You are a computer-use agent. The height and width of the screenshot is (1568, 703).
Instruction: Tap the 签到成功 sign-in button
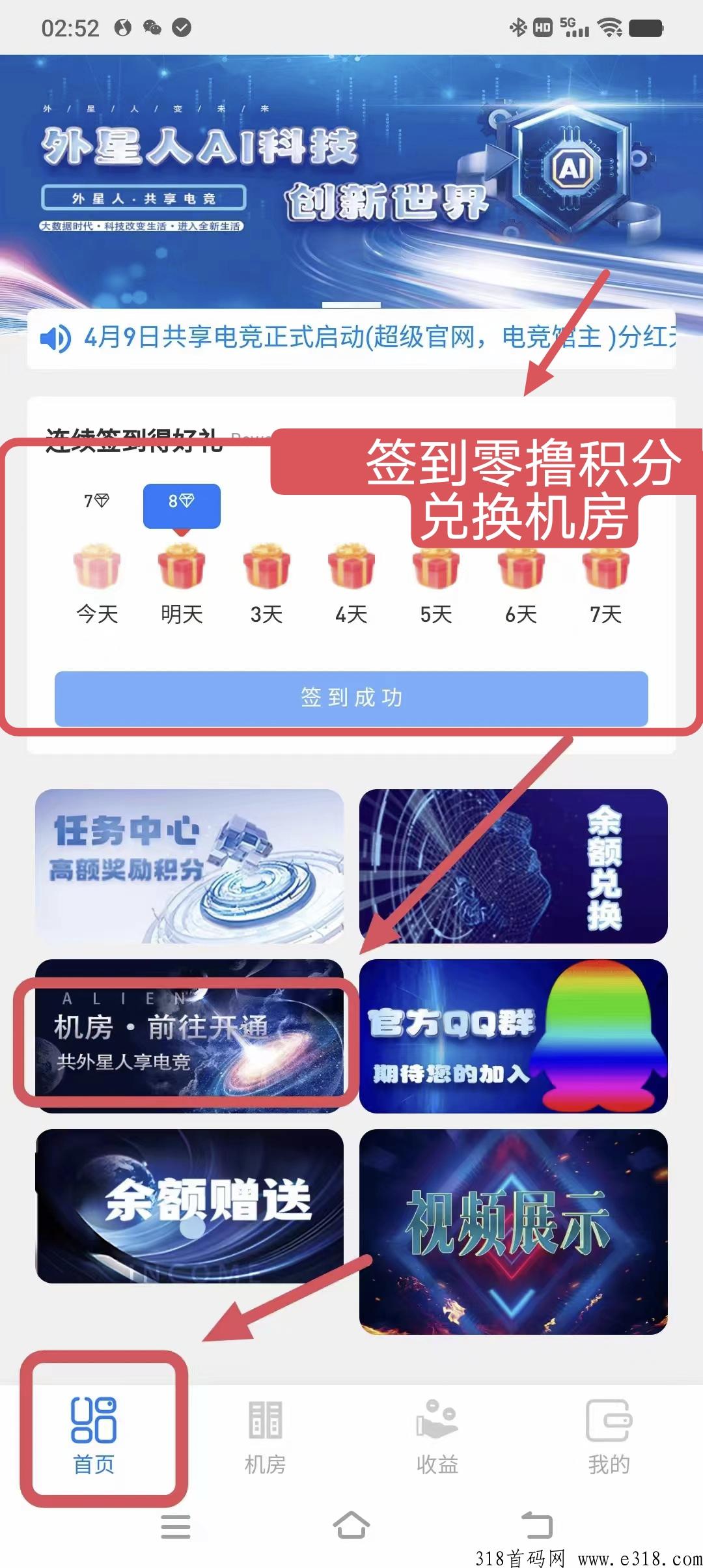[351, 698]
